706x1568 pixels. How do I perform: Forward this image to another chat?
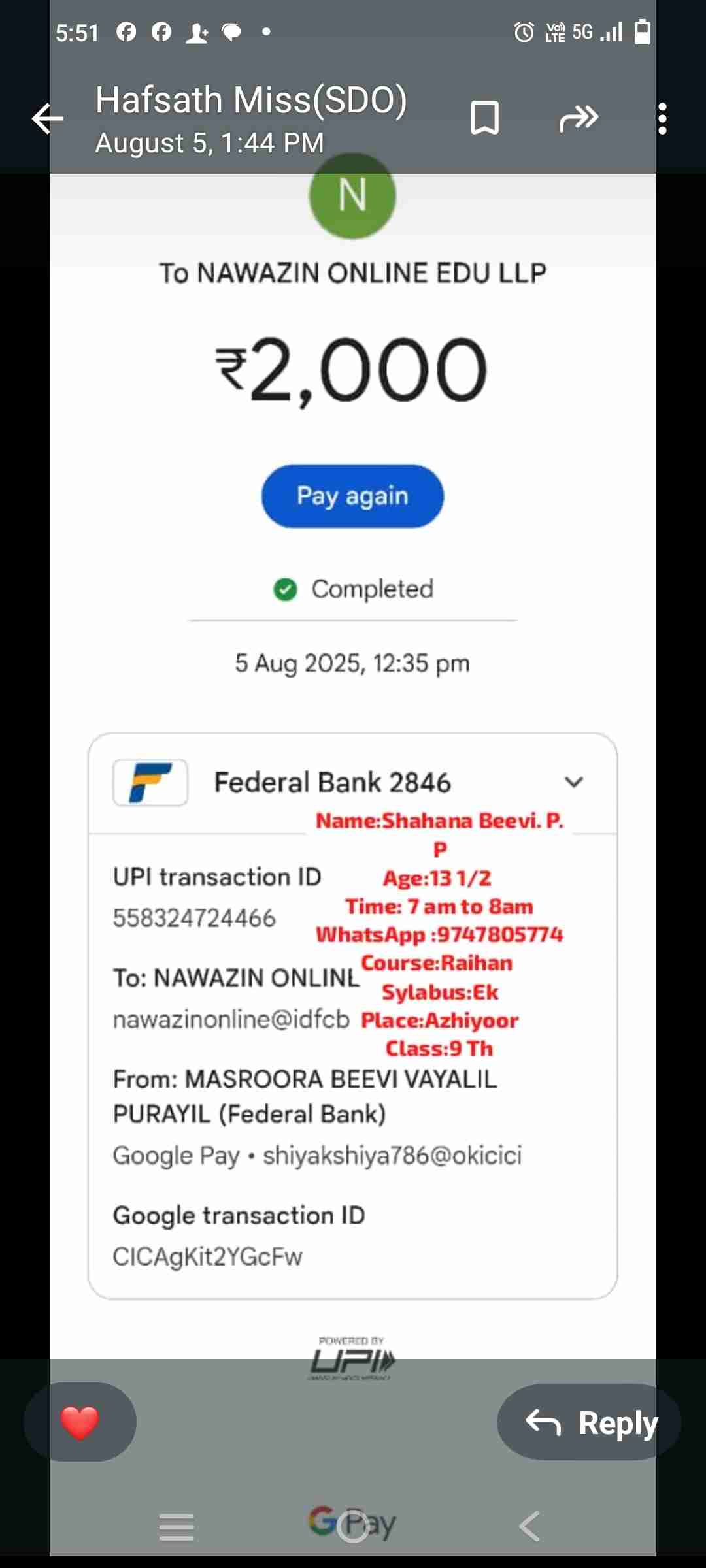pos(579,118)
